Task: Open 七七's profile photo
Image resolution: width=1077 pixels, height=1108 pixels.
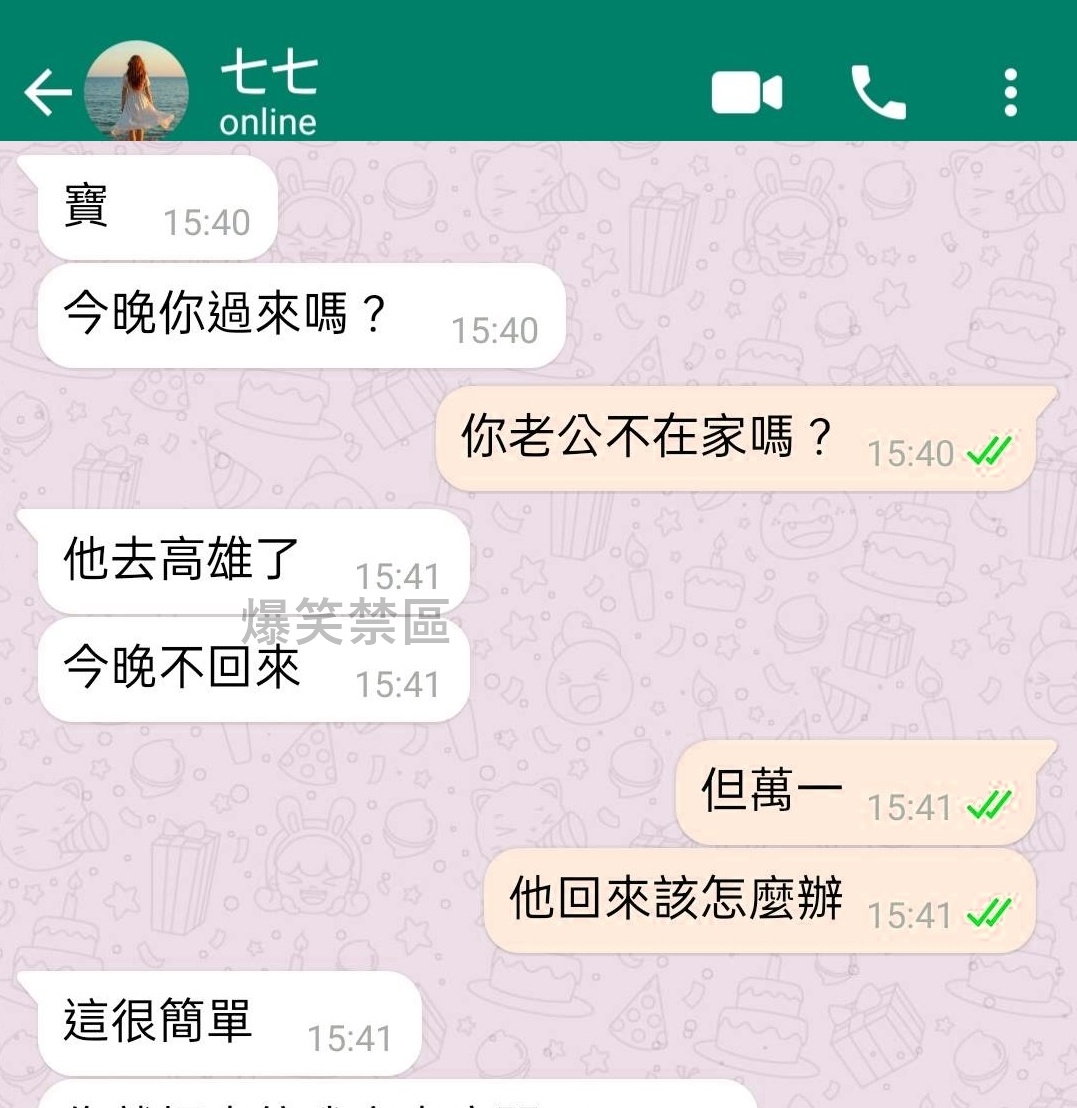Action: pos(135,91)
